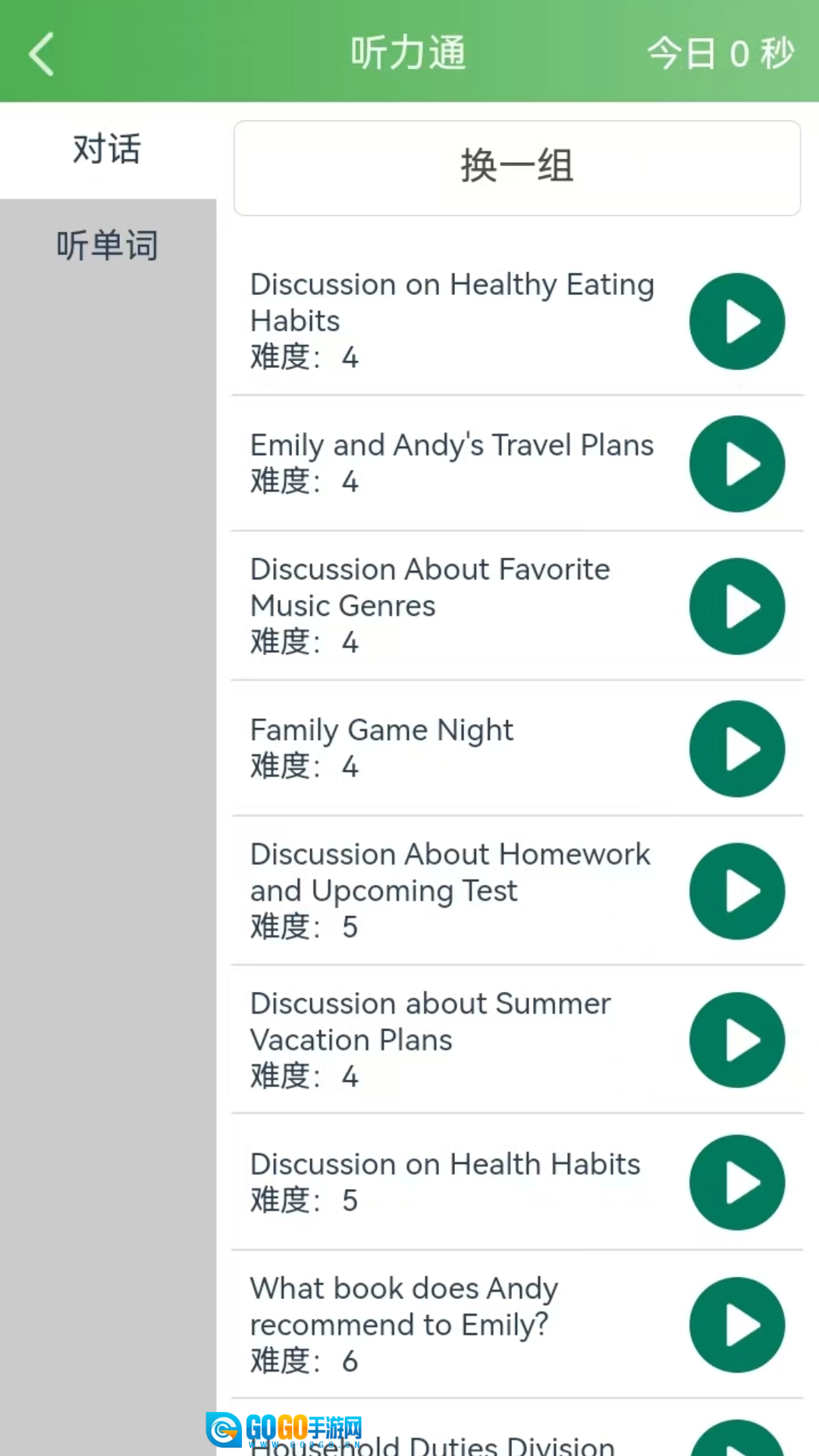The image size is (819, 1456).
Task: Go back using the top-left arrow
Action: click(42, 53)
